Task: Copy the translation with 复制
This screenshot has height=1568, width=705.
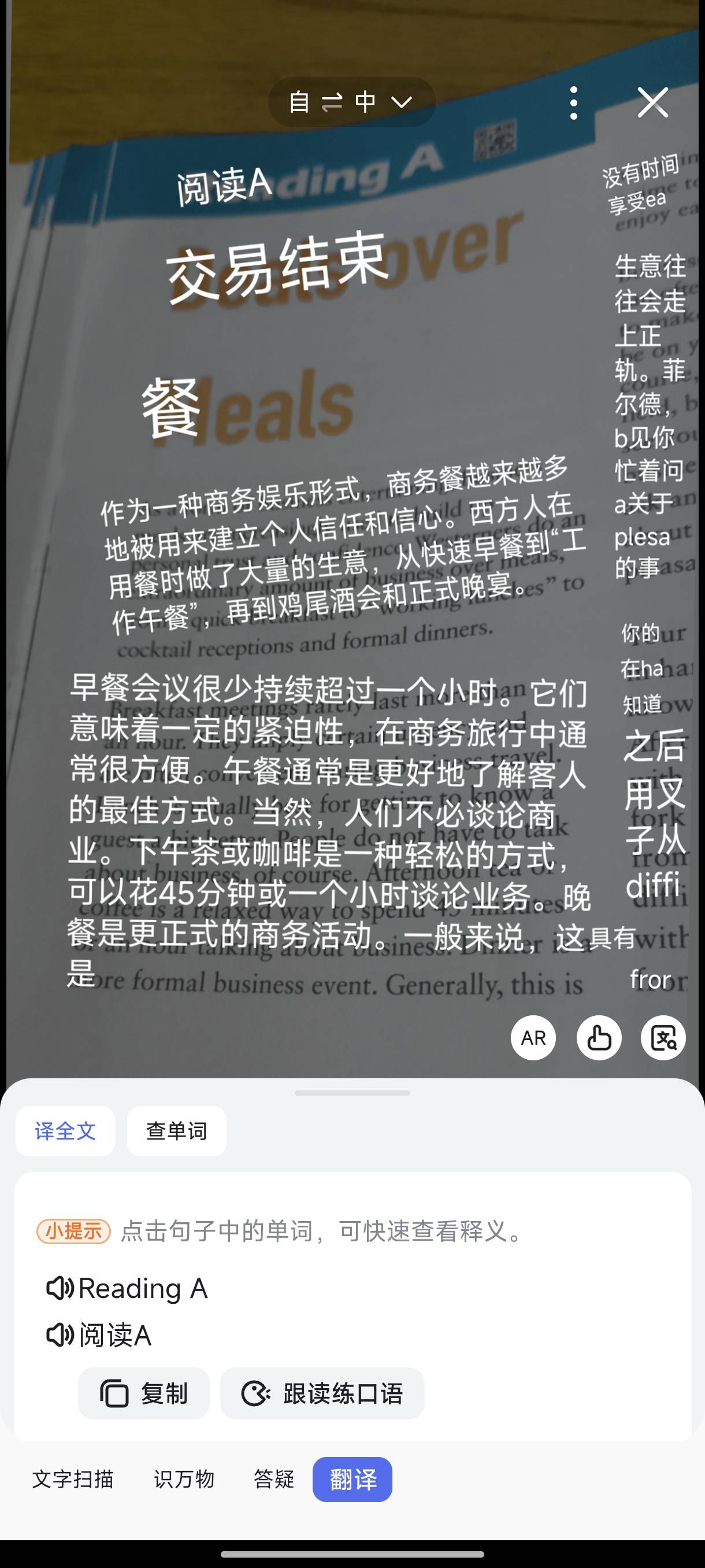Action: 143,1393
